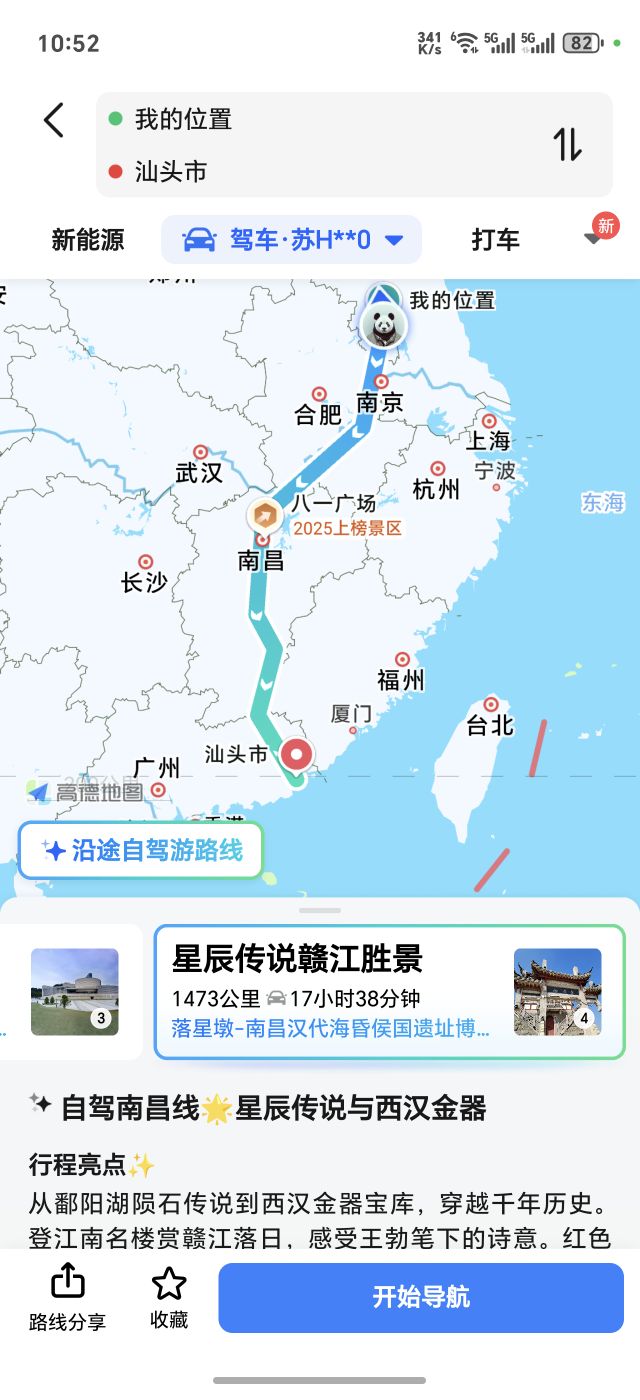The height and width of the screenshot is (1400, 640).
Task: Tap 开始导航 to start navigation
Action: coord(421,1298)
